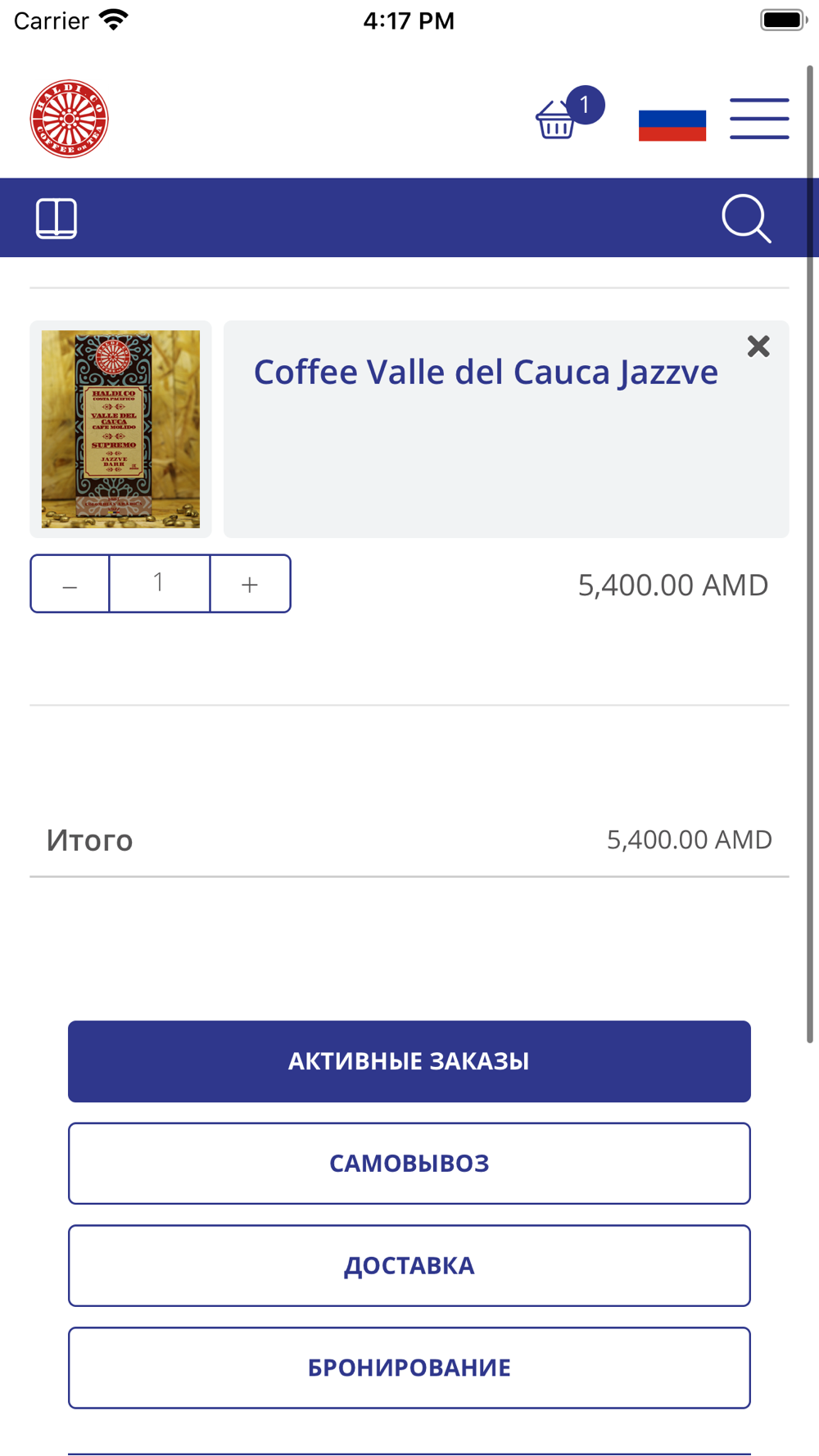Choose БРОНИРОВАНИЕ booking option
Image resolution: width=819 pixels, height=1456 pixels.
(409, 1368)
